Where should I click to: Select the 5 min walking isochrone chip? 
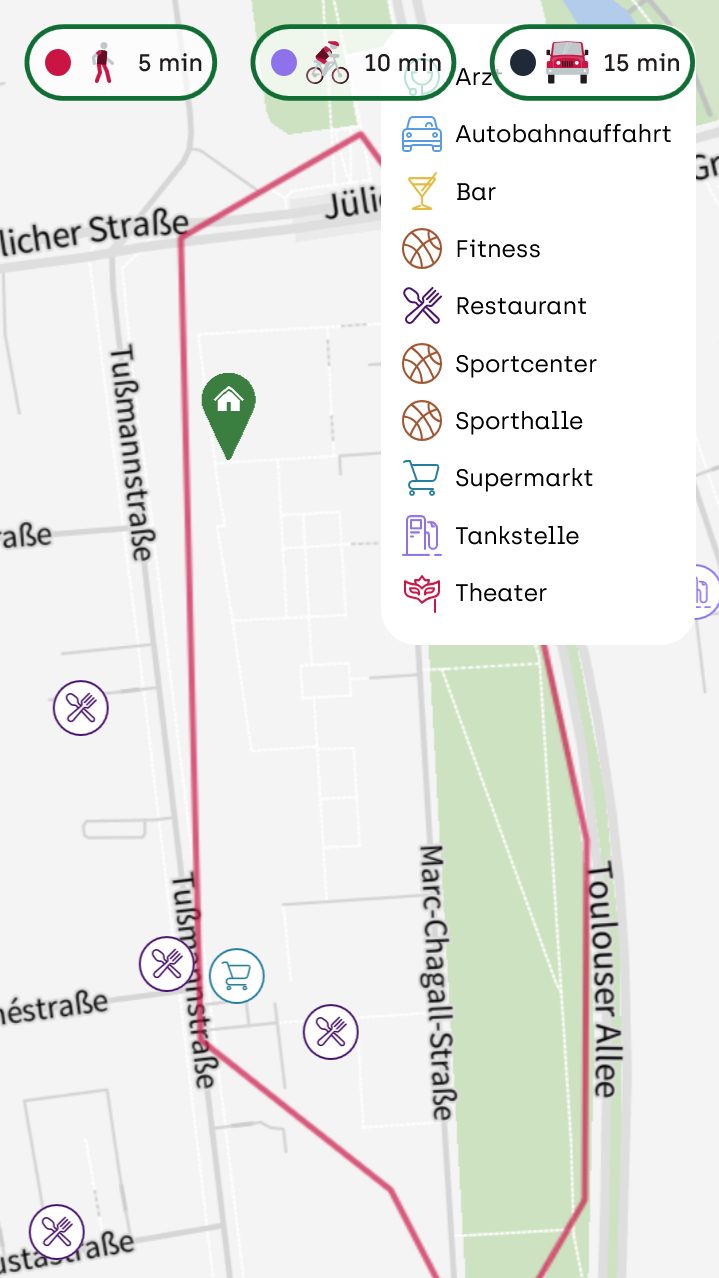coord(121,62)
